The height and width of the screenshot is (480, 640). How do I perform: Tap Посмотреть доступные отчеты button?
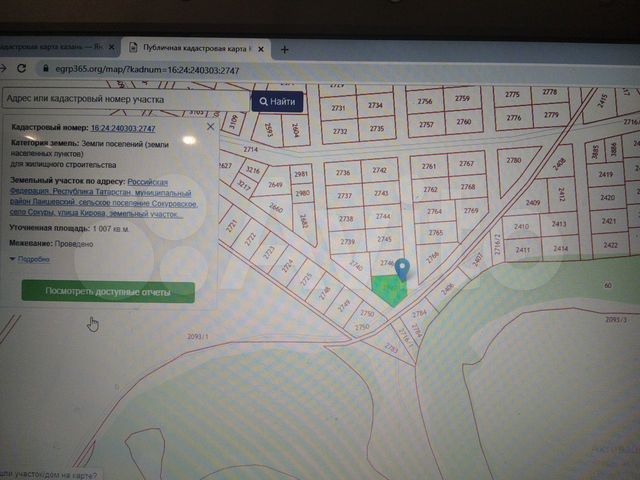107,291
